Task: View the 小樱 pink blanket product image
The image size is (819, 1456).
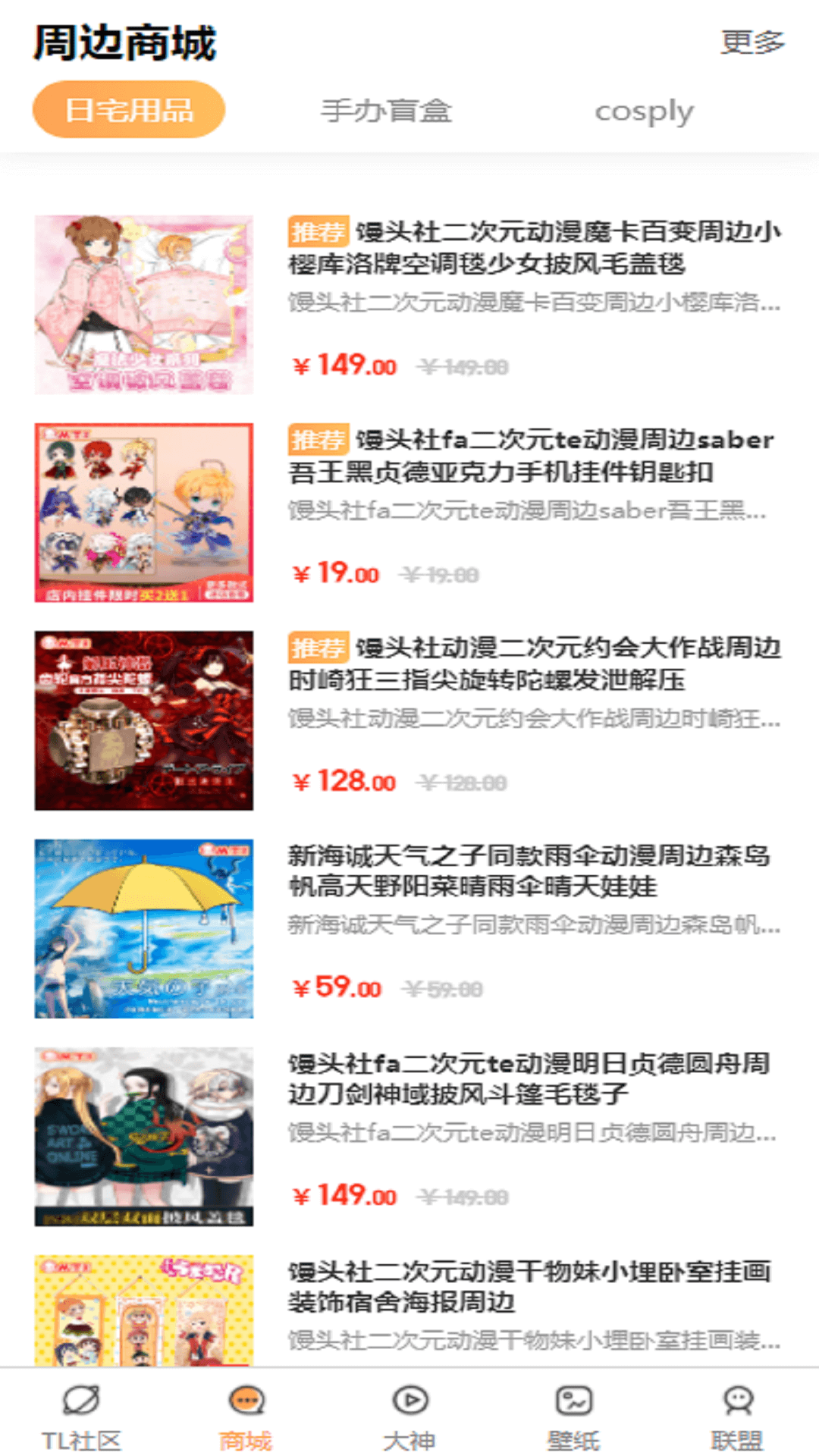Action: [146, 305]
